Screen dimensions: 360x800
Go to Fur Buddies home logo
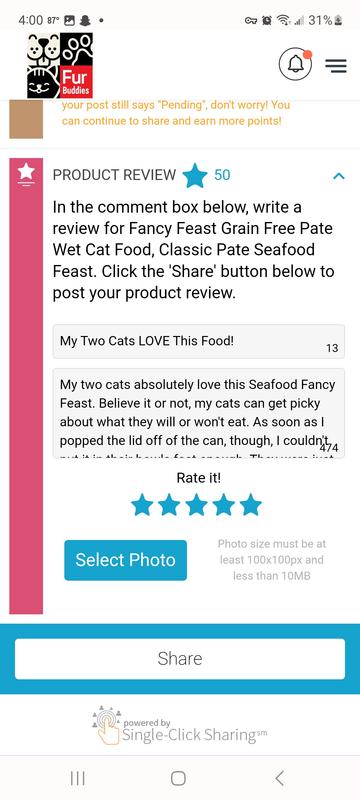click(x=60, y=65)
